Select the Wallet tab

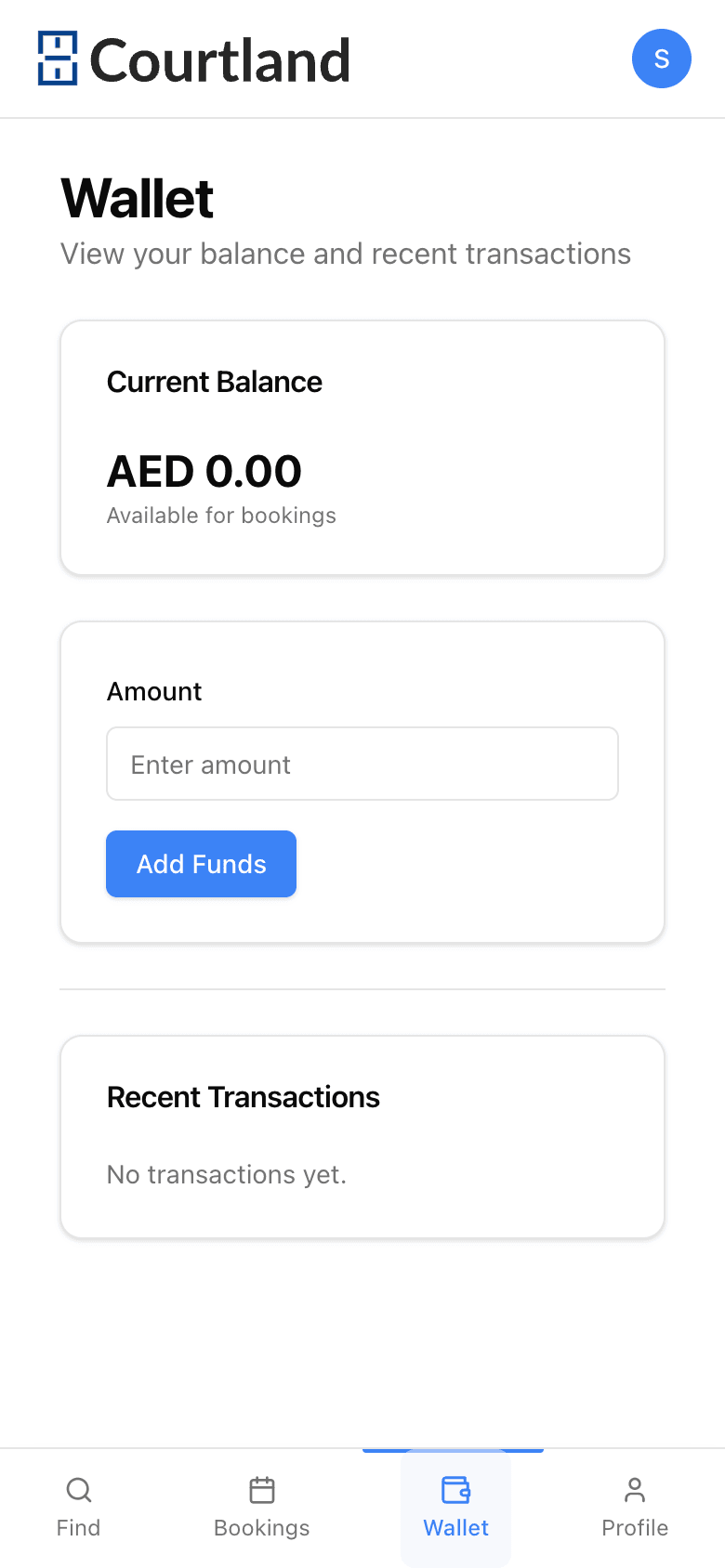pos(456,1508)
